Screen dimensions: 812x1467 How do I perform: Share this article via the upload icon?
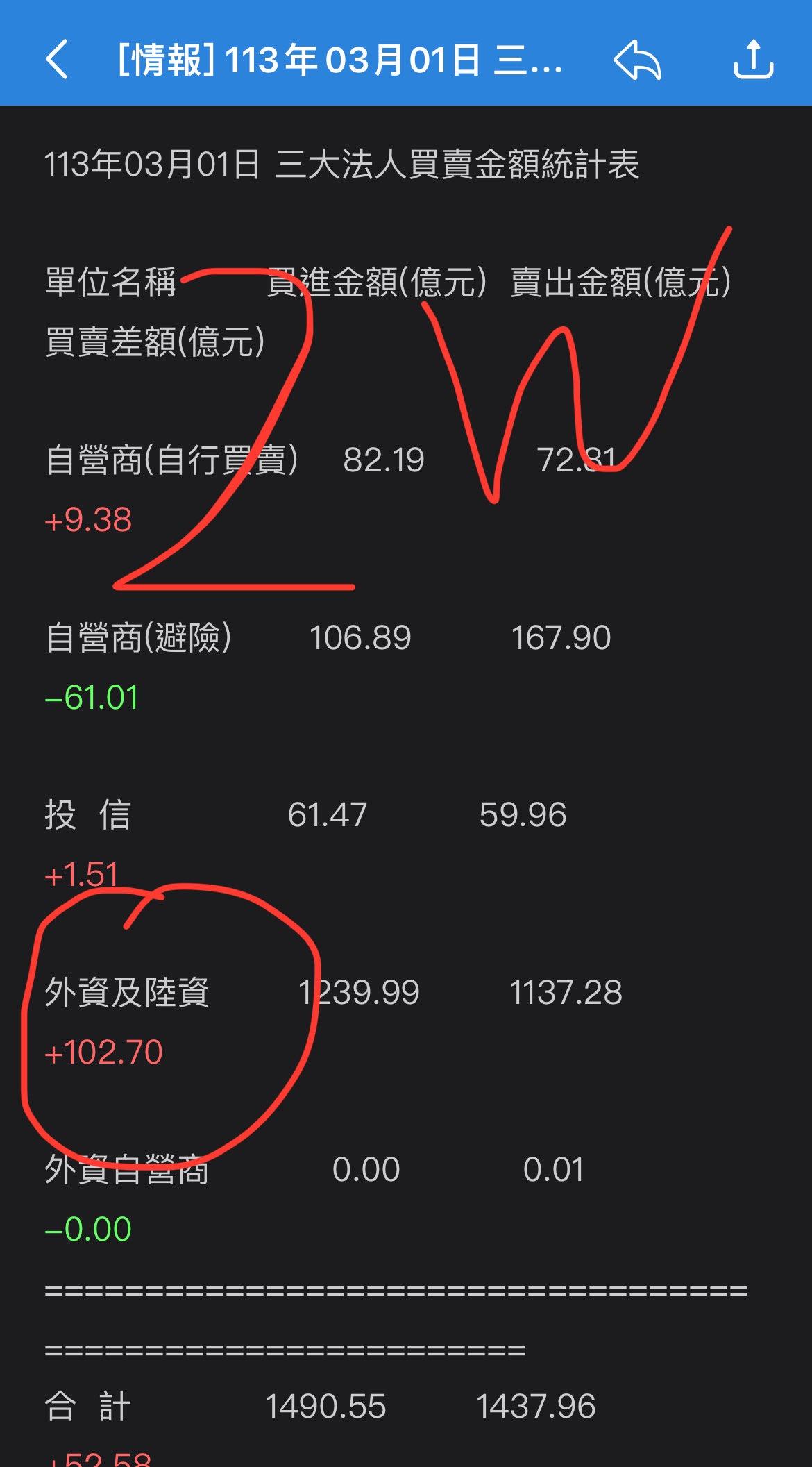tap(754, 60)
